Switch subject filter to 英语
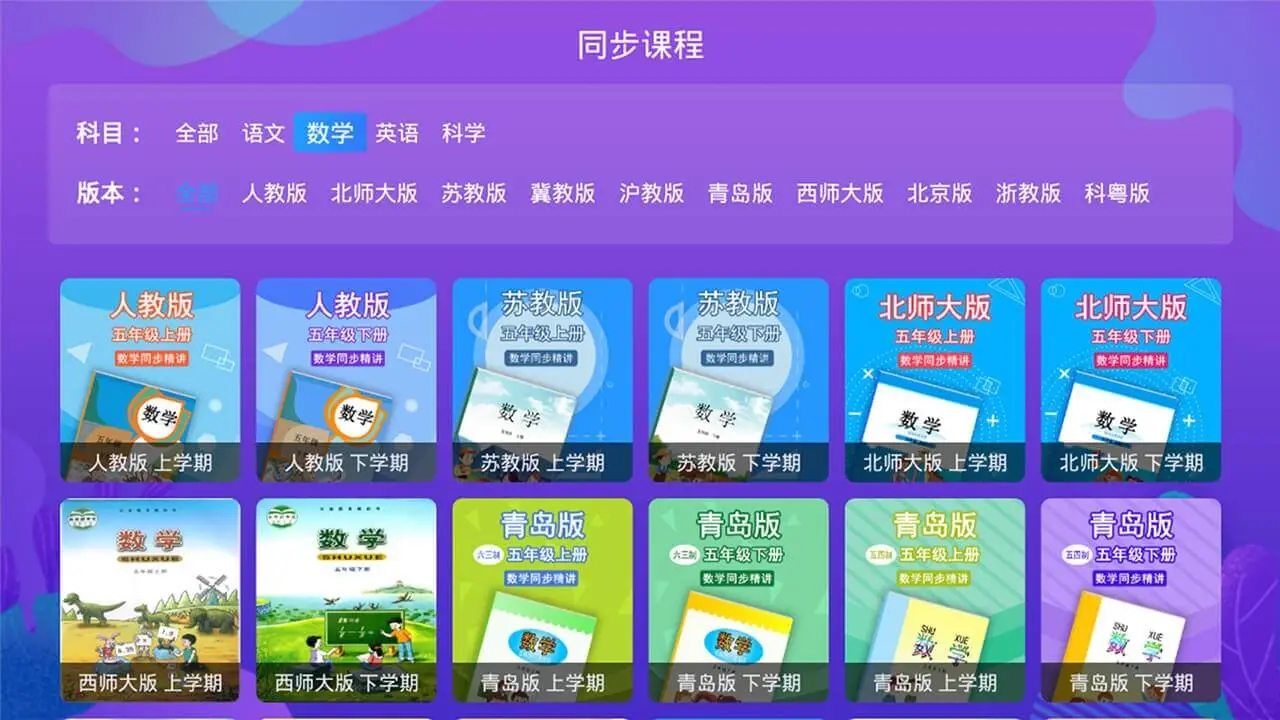 (x=397, y=133)
